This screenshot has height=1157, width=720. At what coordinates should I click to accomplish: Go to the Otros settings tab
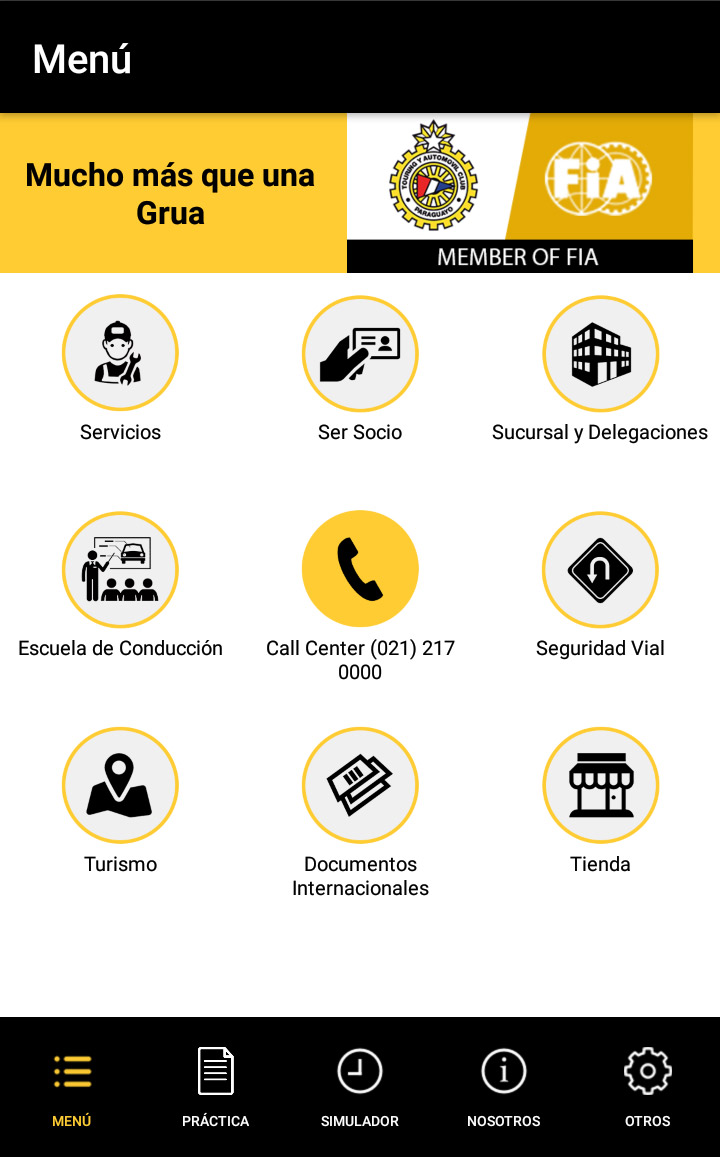point(648,1087)
